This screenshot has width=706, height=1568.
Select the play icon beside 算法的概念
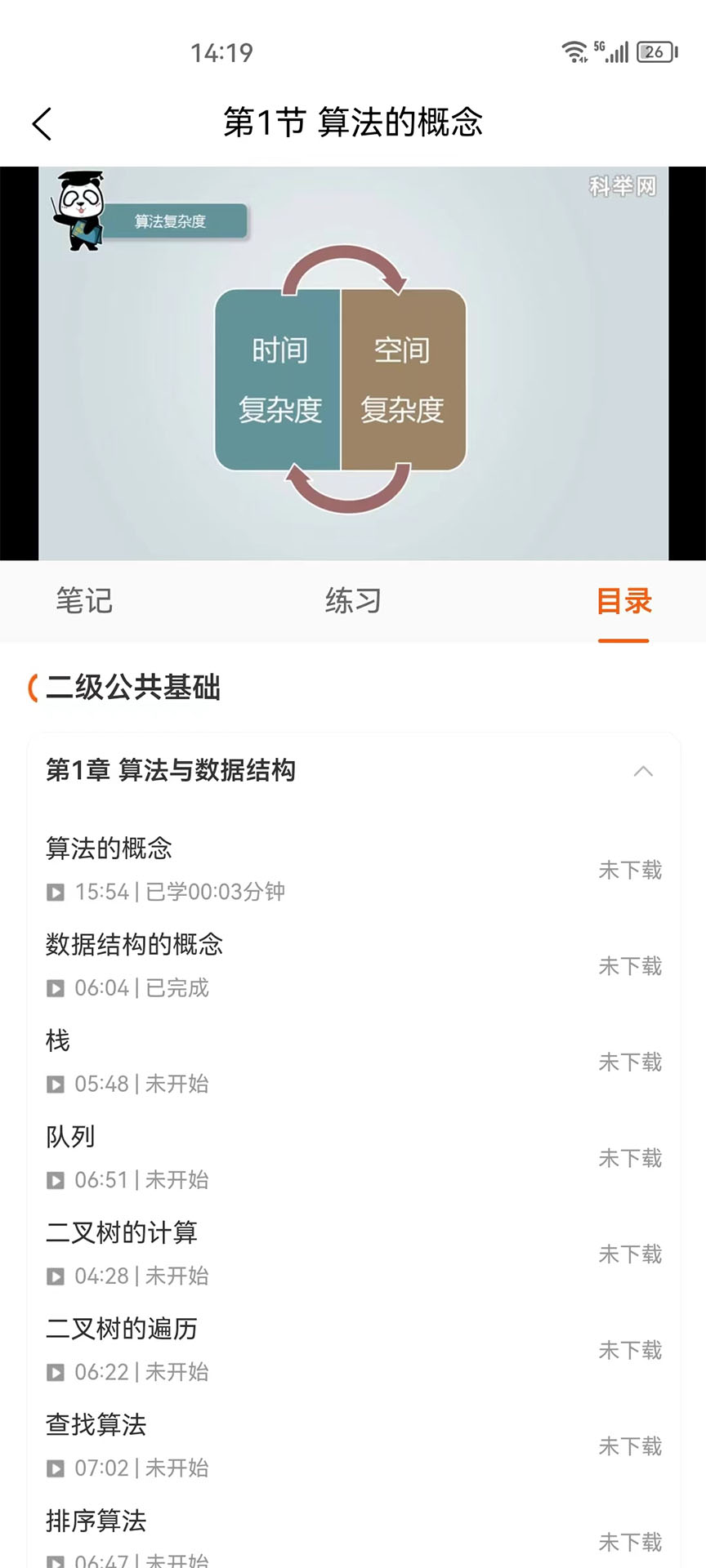[x=55, y=893]
